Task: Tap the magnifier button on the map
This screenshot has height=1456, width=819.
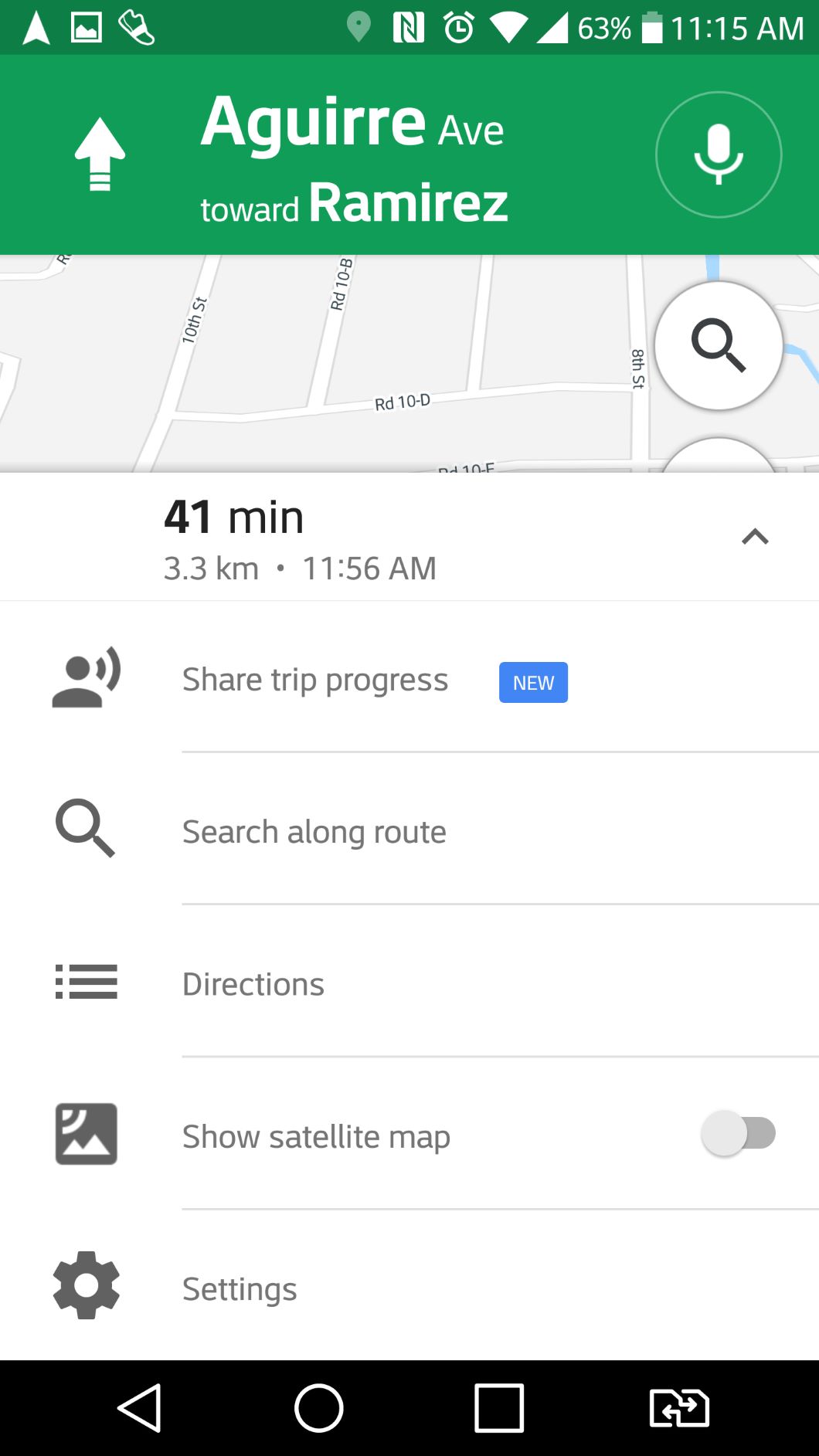Action: [719, 345]
